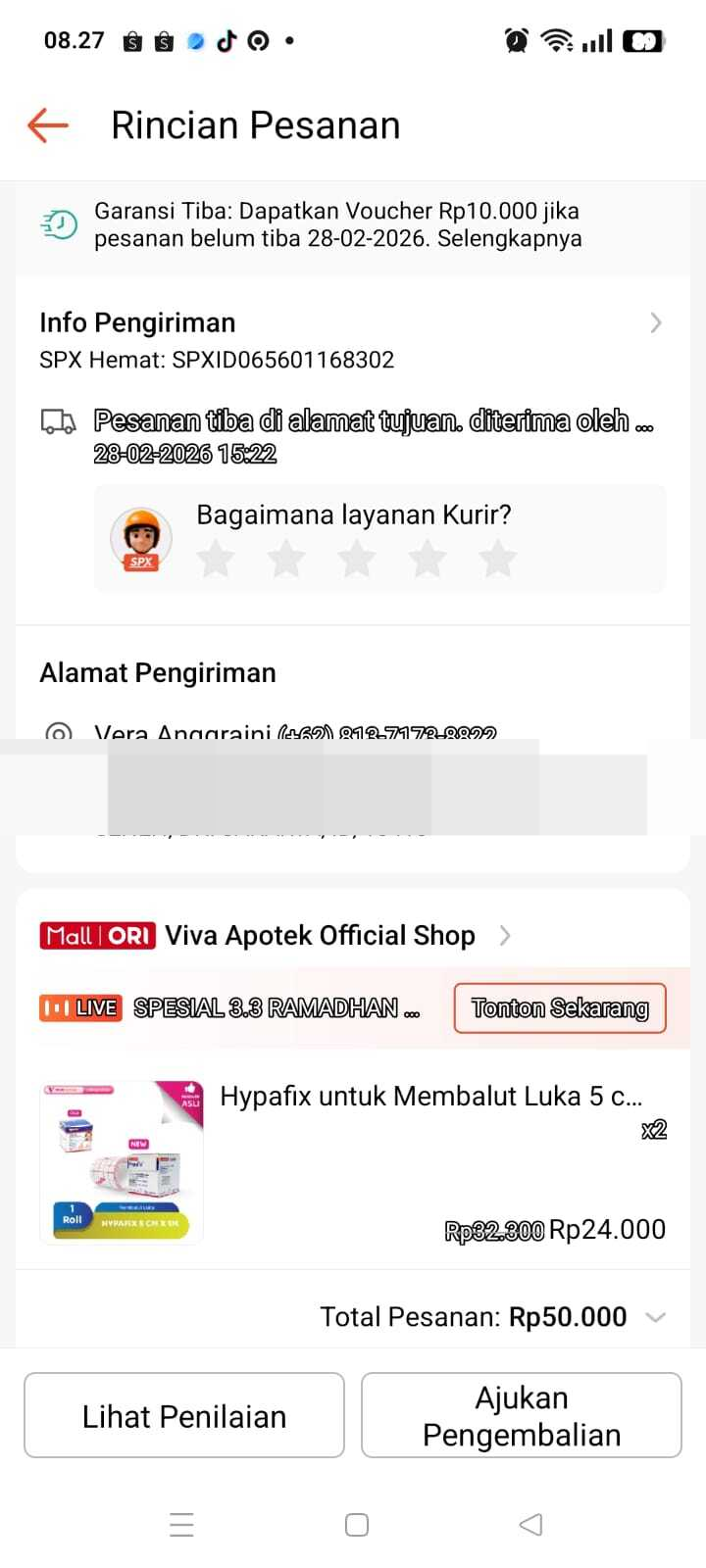Go to the system home screen

[357, 1525]
